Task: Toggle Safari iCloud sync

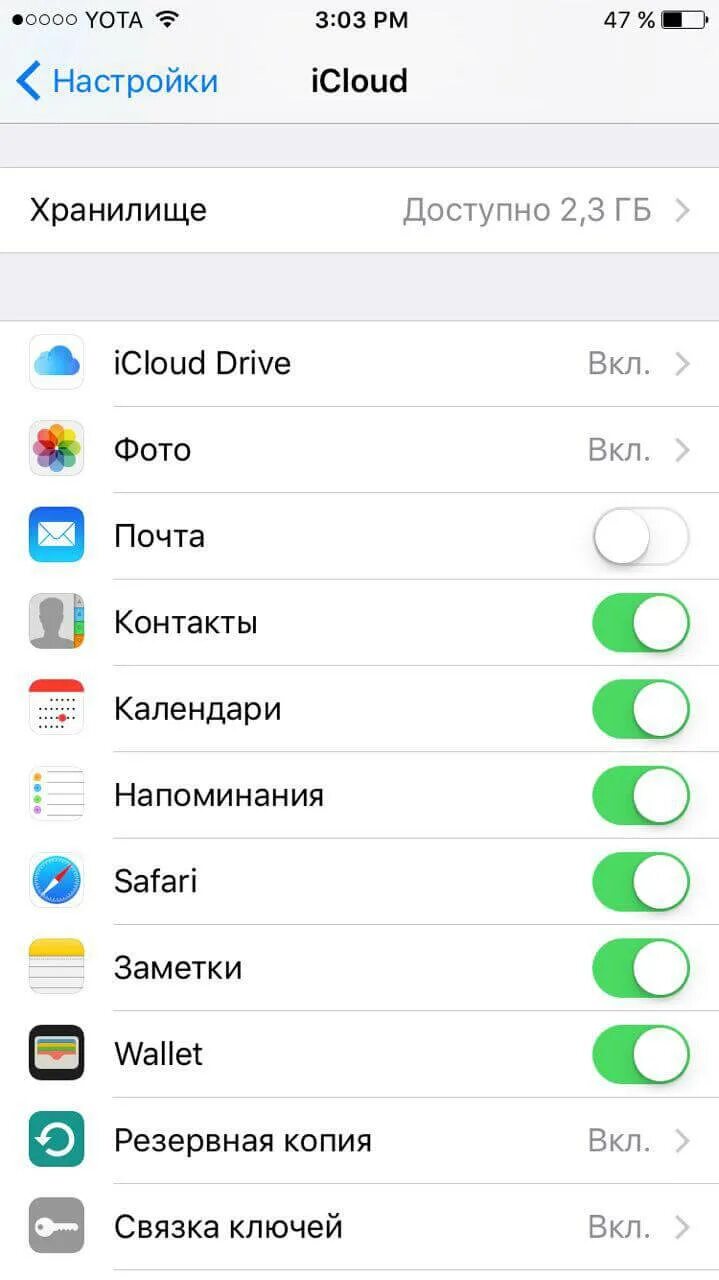Action: 641,881
